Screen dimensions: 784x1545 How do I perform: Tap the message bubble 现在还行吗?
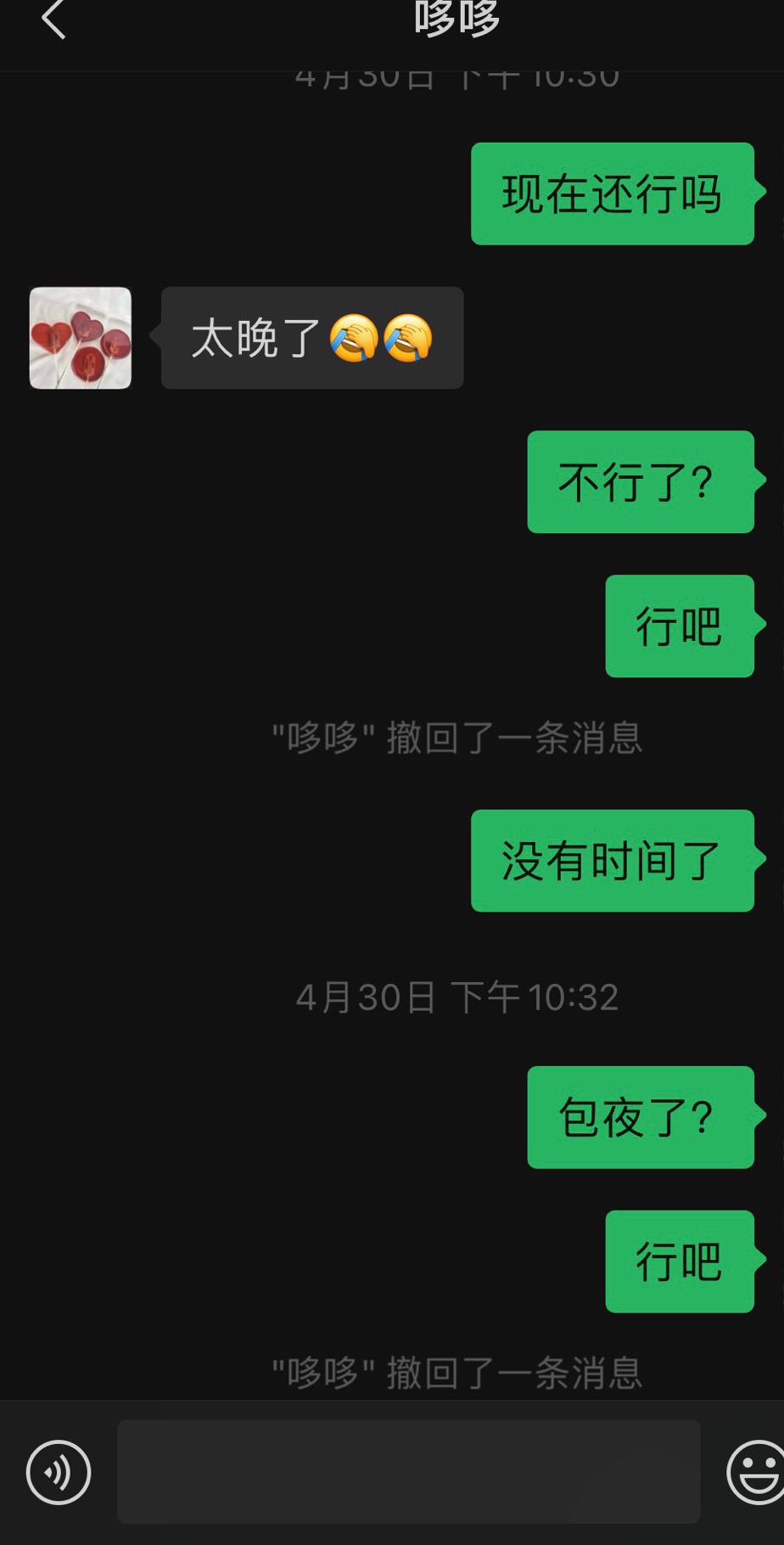click(x=613, y=196)
